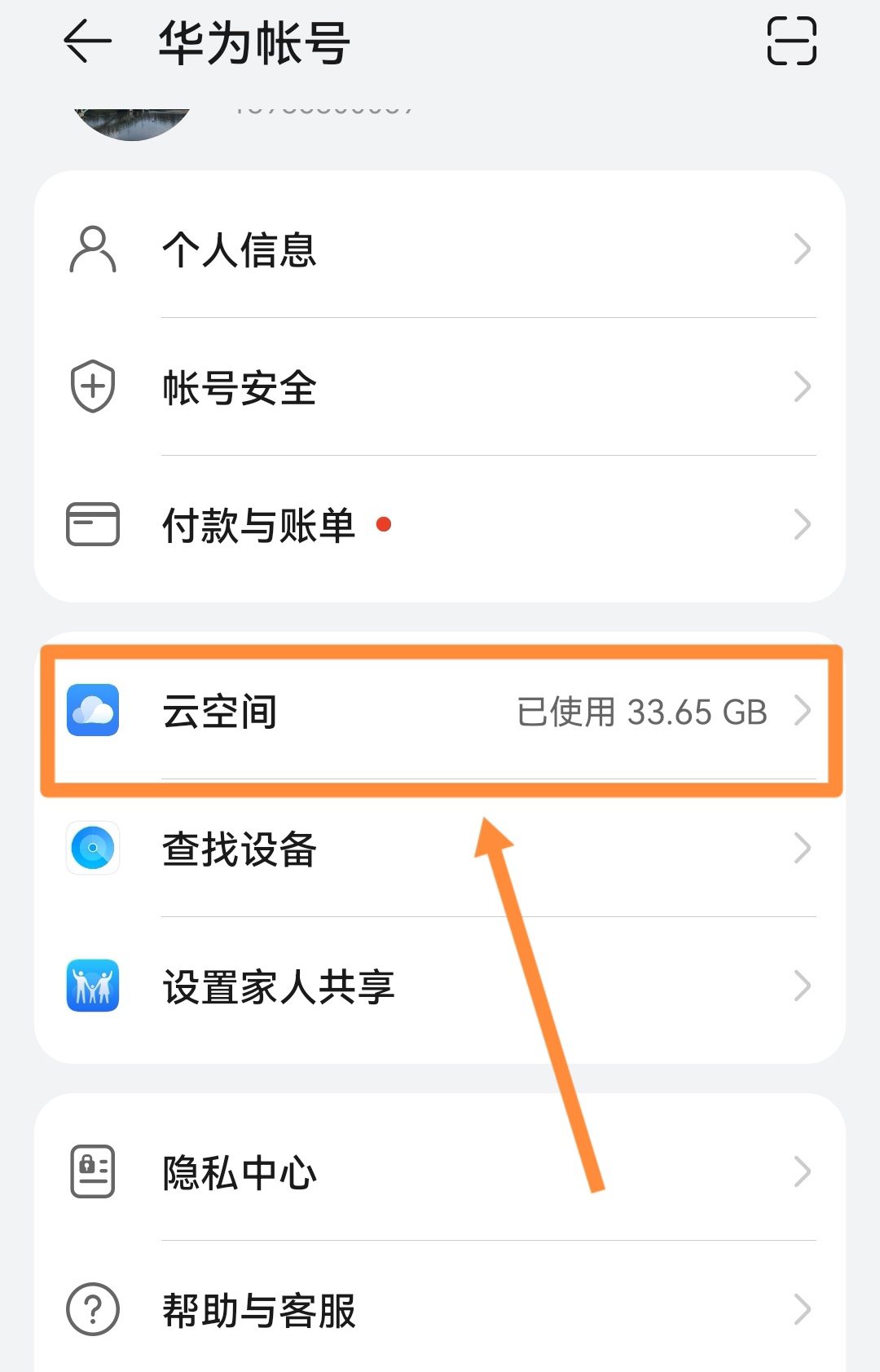Open the 云空间 cloud icon
The width and height of the screenshot is (880, 1372).
tap(92, 711)
